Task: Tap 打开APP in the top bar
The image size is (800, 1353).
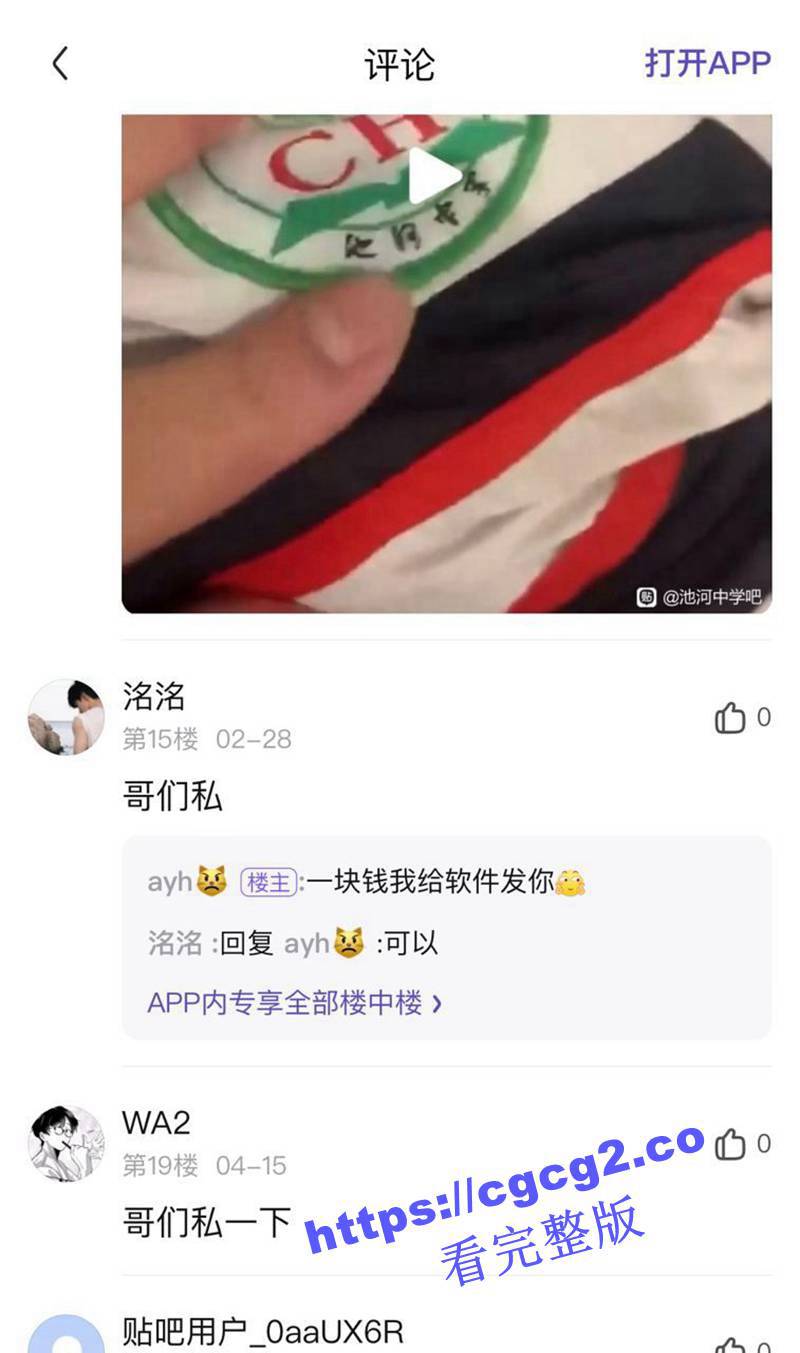Action: click(707, 64)
